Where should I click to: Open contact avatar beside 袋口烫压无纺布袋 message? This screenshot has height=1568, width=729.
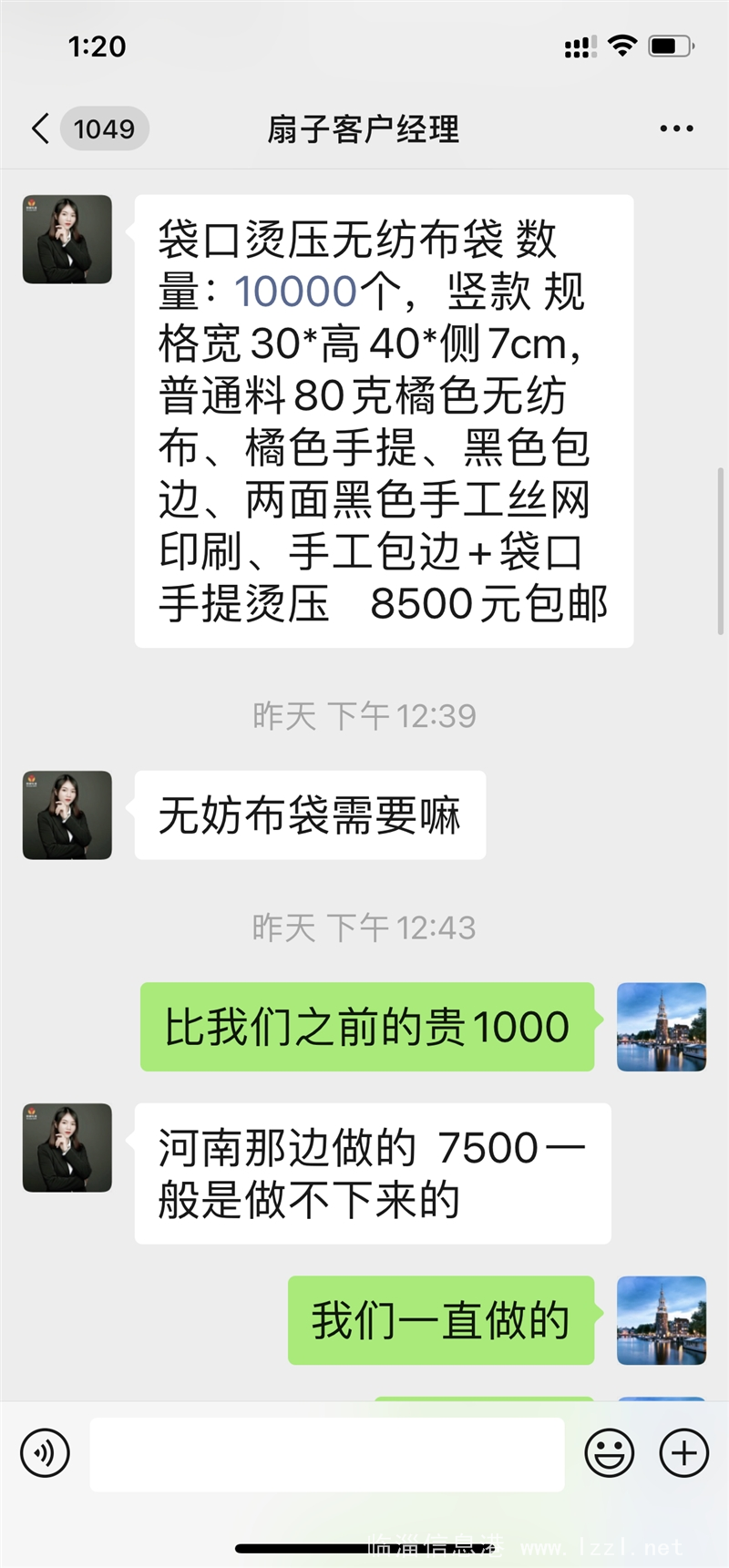[67, 240]
